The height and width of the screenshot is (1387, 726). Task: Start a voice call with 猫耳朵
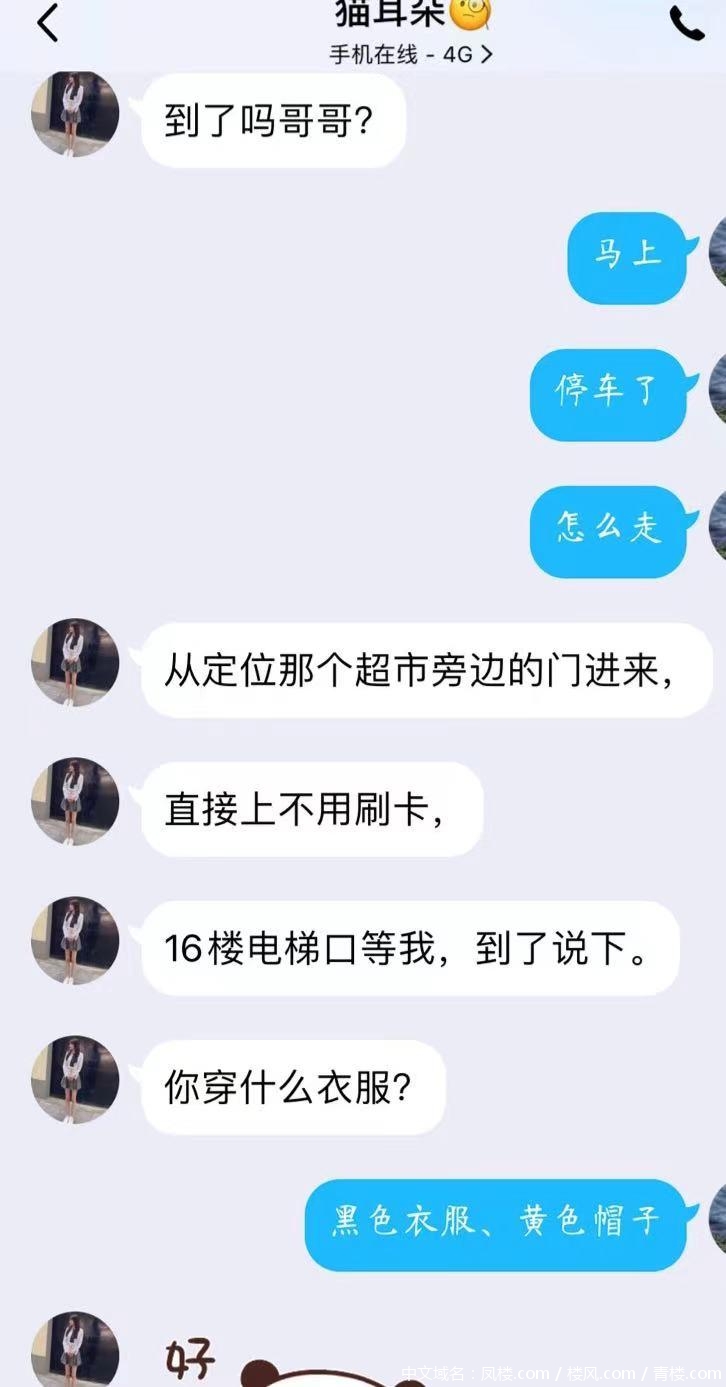687,23
